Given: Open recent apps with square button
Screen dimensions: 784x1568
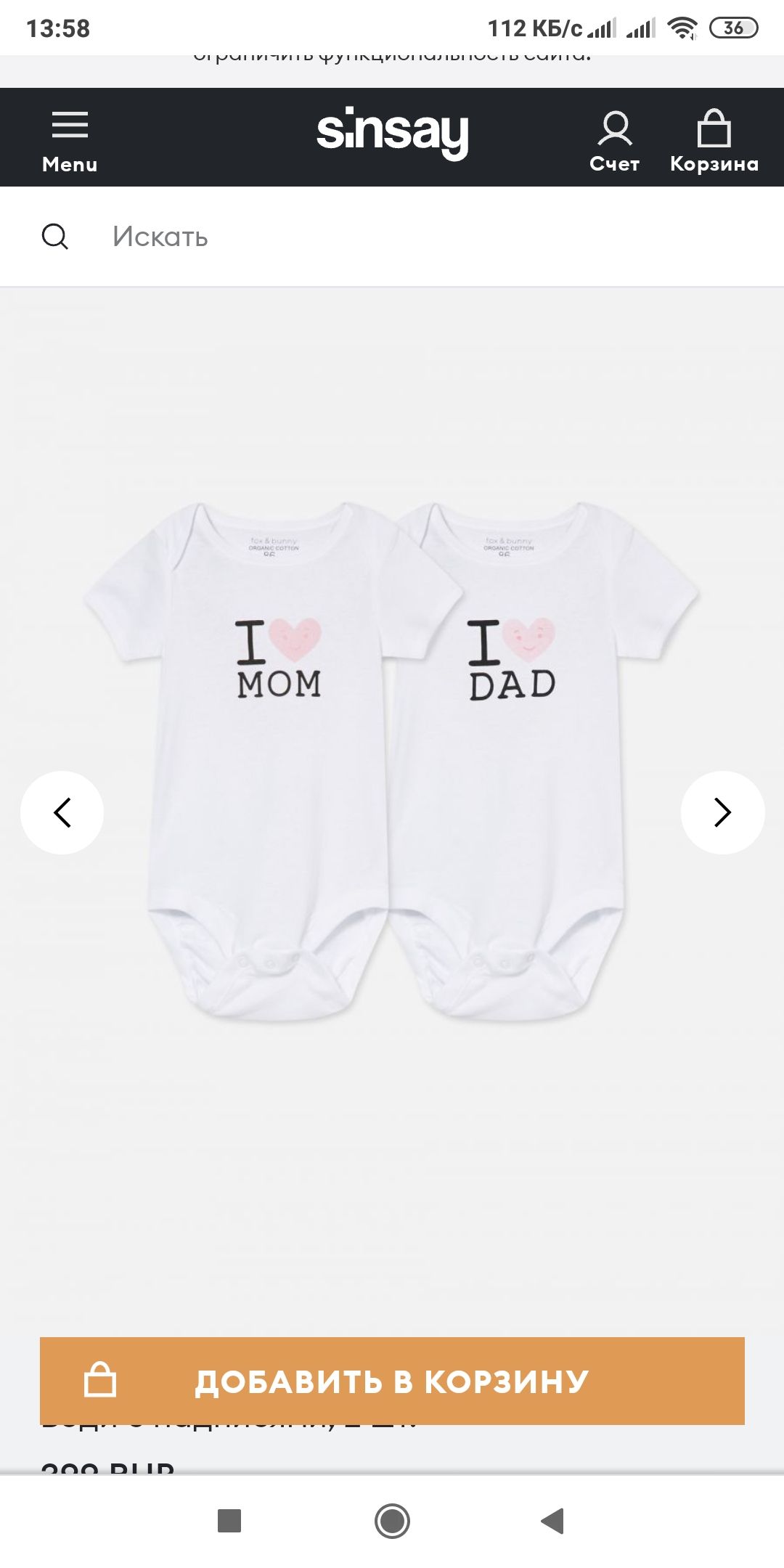Looking at the screenshot, I should tap(229, 1521).
